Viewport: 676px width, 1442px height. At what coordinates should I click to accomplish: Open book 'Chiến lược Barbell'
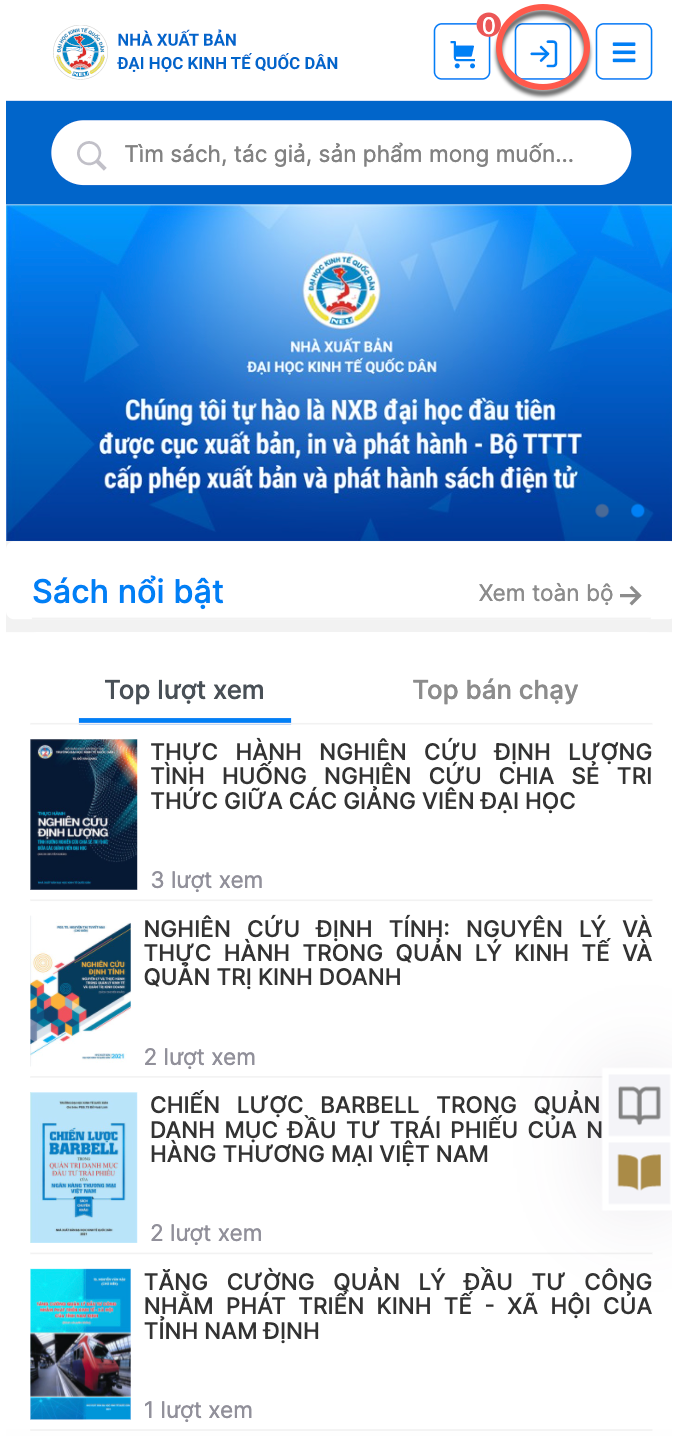(375, 1129)
